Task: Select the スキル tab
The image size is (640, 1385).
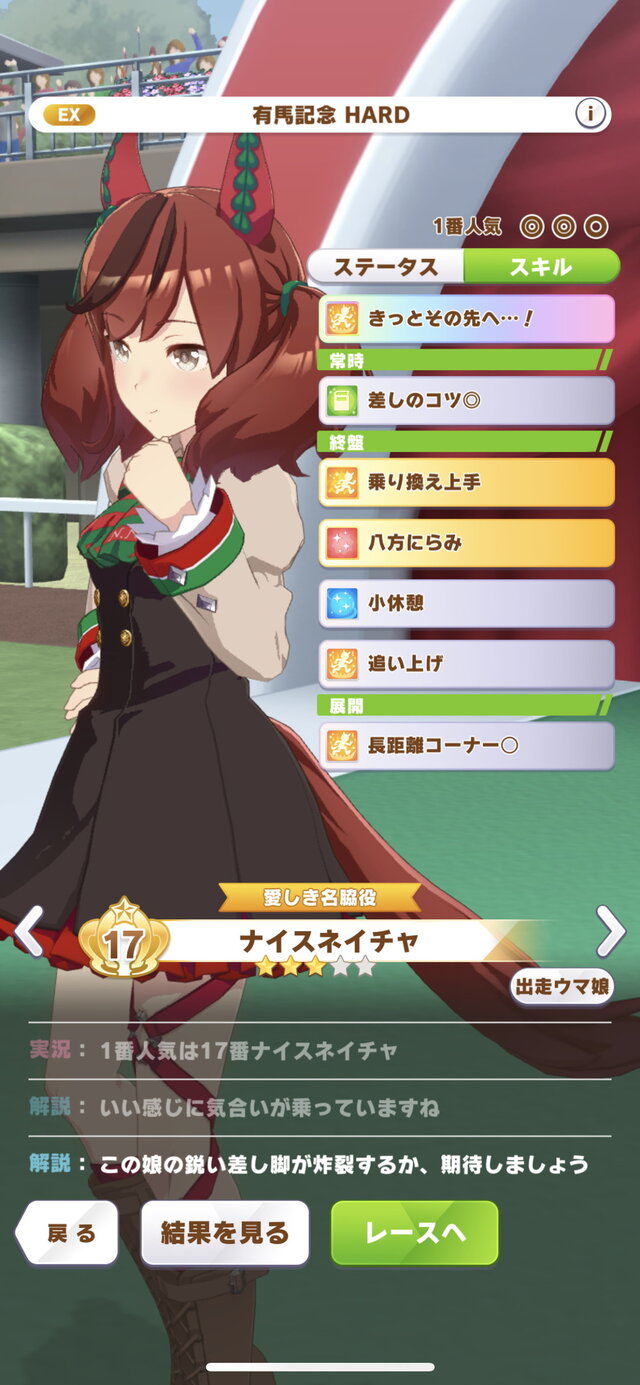Action: pyautogui.click(x=541, y=267)
